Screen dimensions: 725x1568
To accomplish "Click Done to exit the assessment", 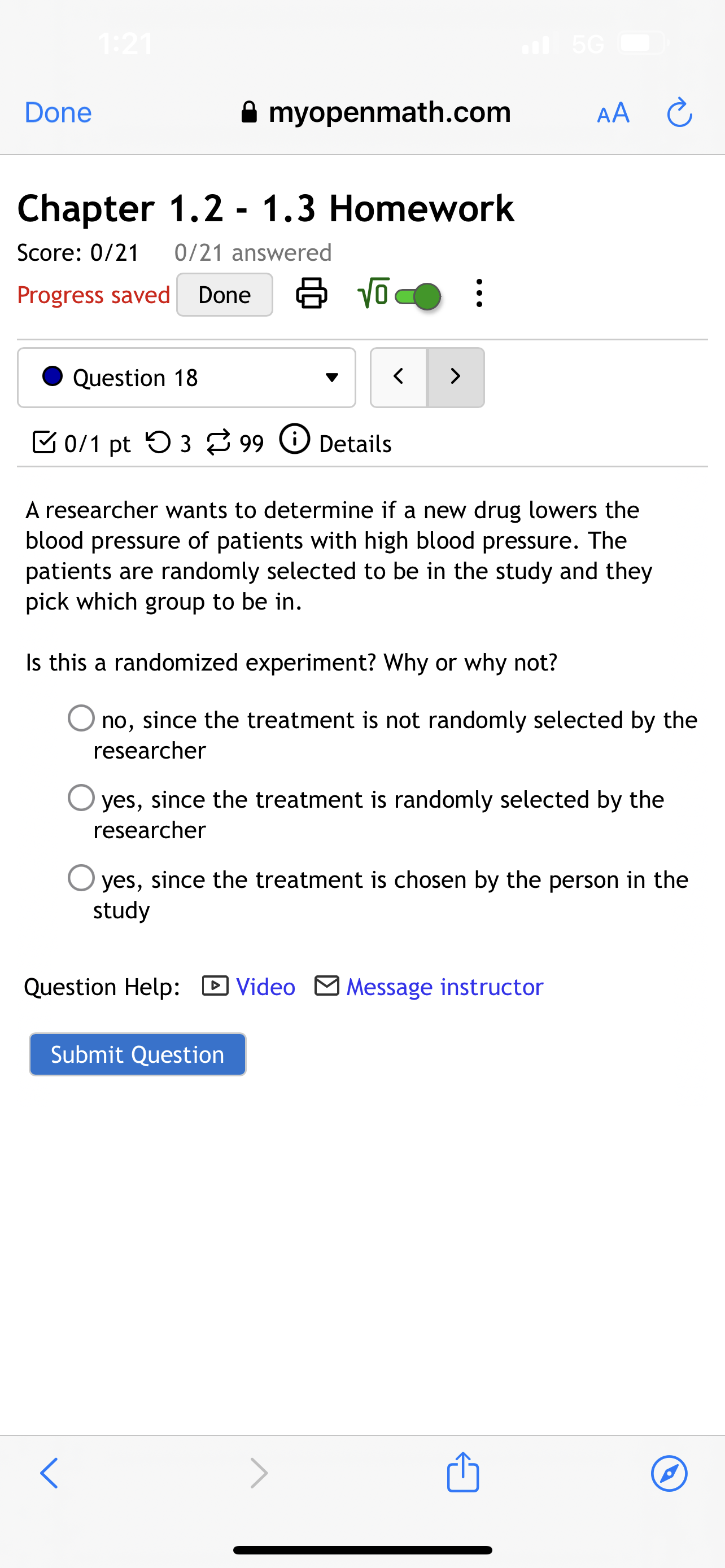I will point(224,294).
